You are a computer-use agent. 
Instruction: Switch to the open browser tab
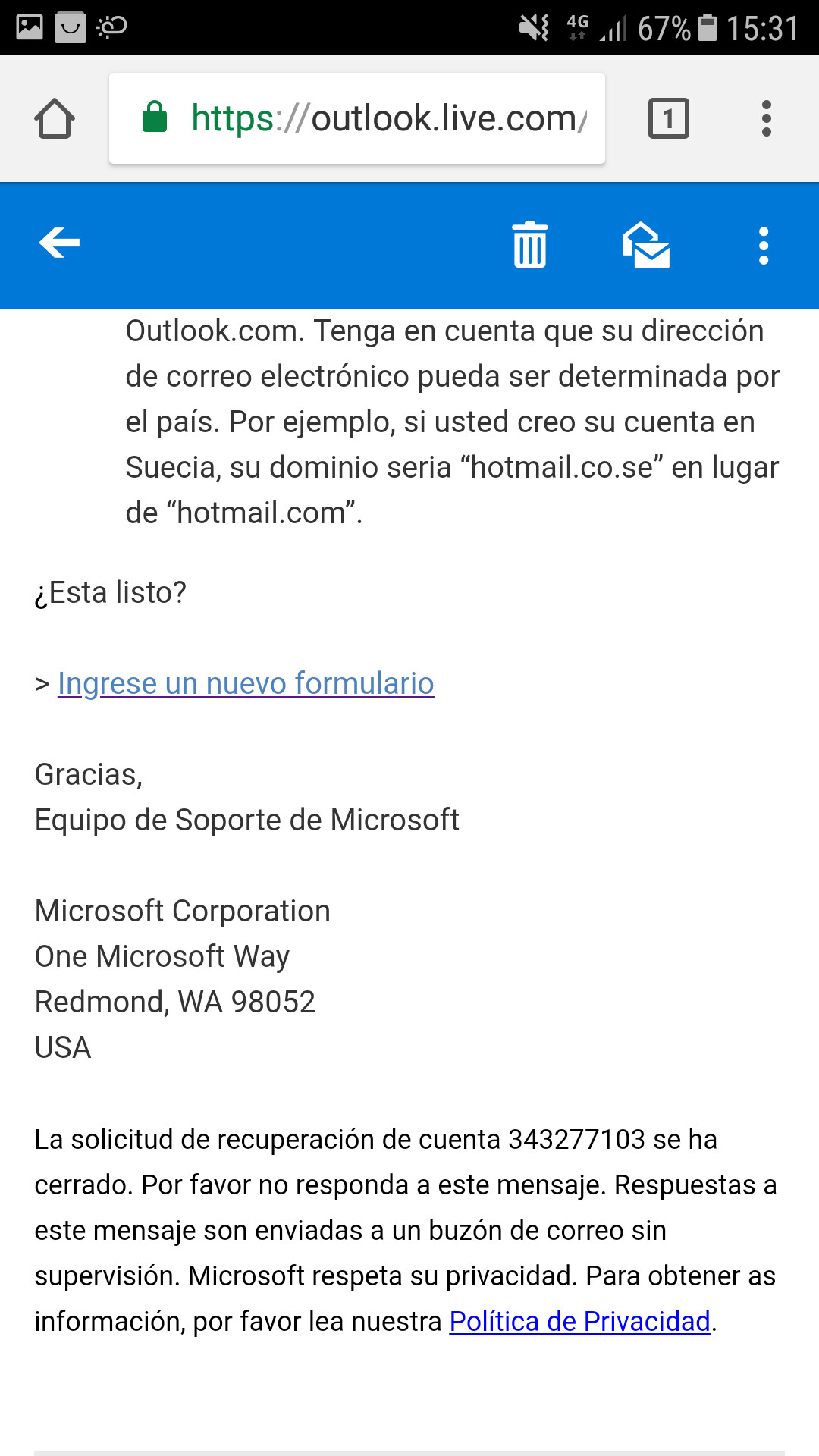click(x=668, y=118)
